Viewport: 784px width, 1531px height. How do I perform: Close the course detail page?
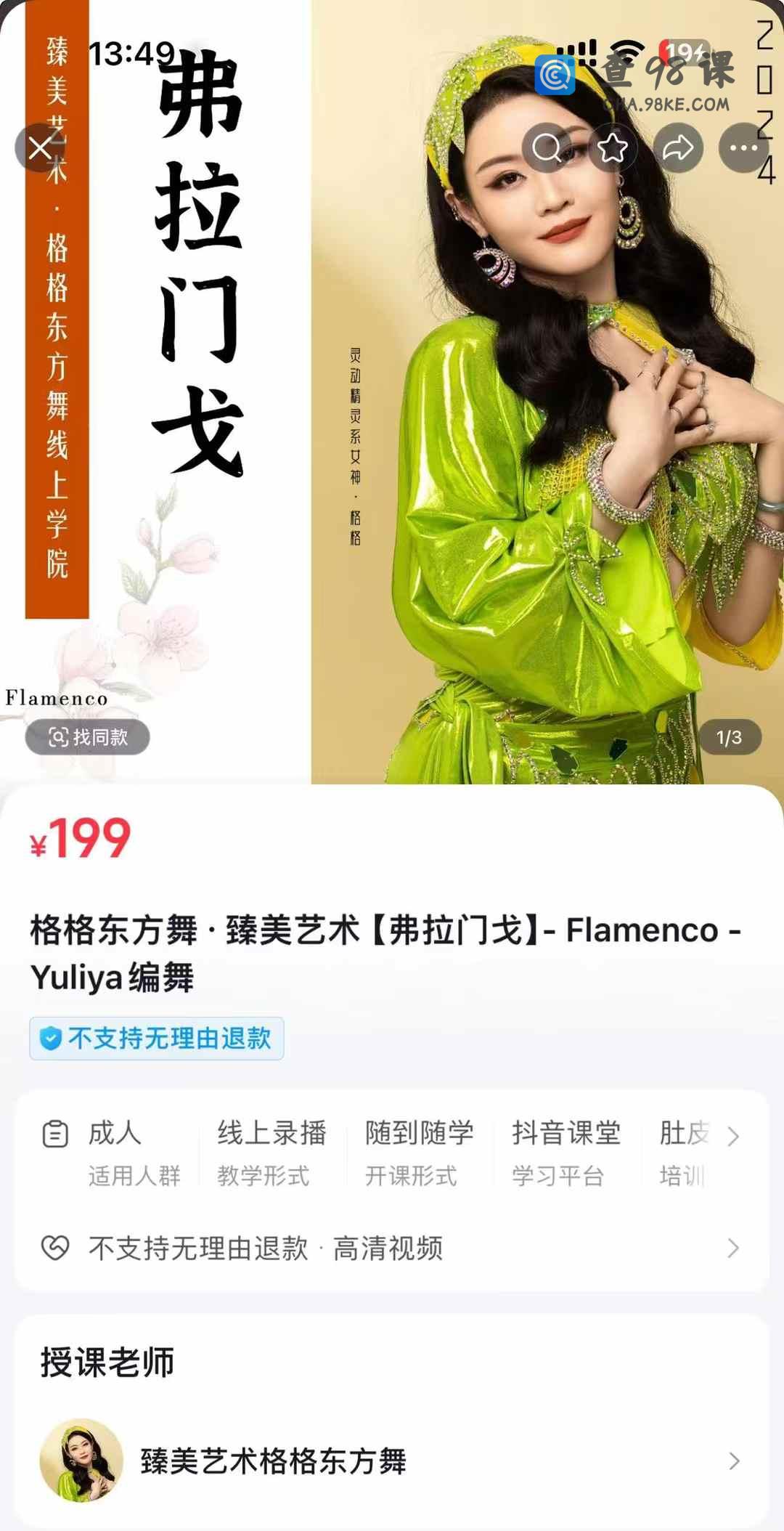(41, 148)
